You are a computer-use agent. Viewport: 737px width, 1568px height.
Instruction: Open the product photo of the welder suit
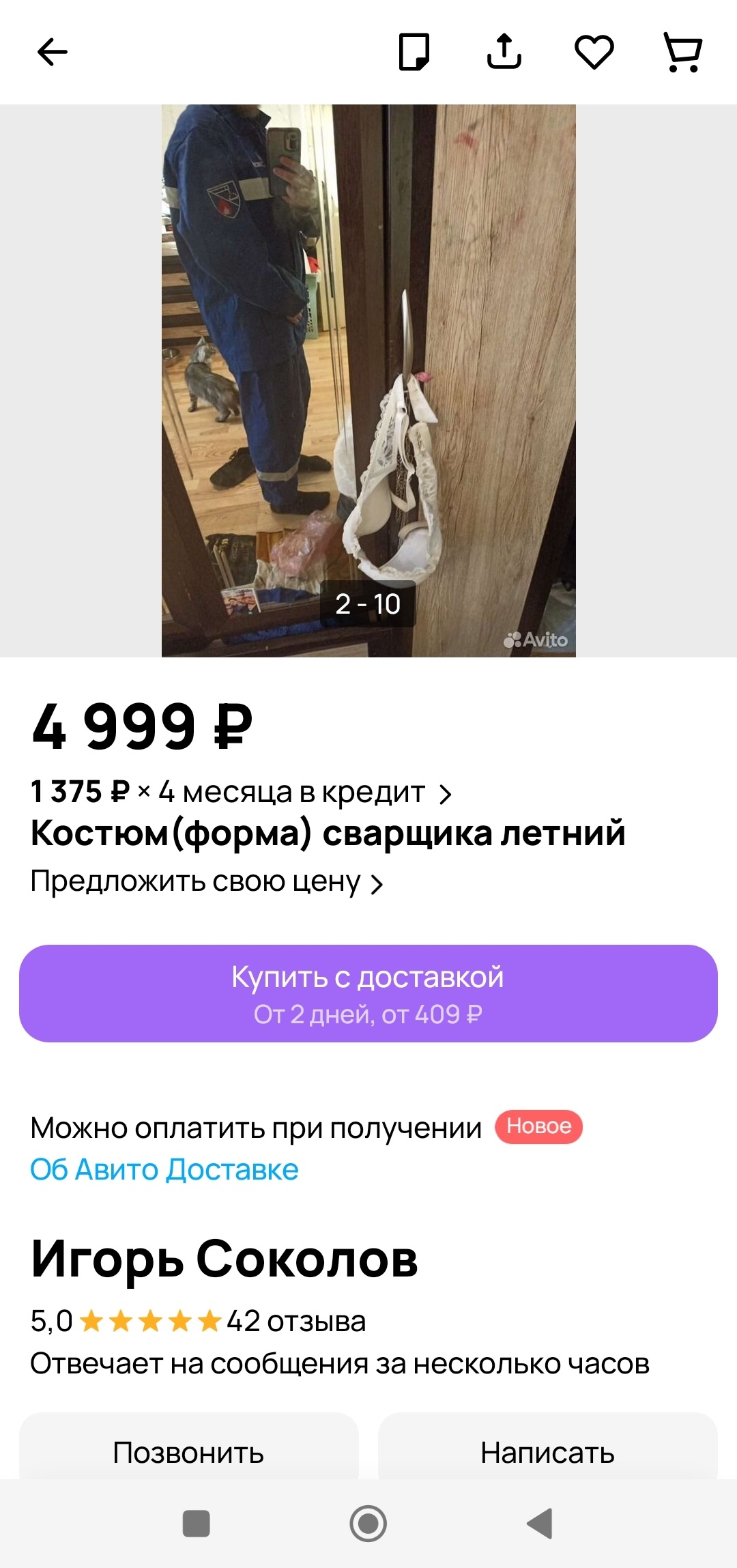pos(369,380)
